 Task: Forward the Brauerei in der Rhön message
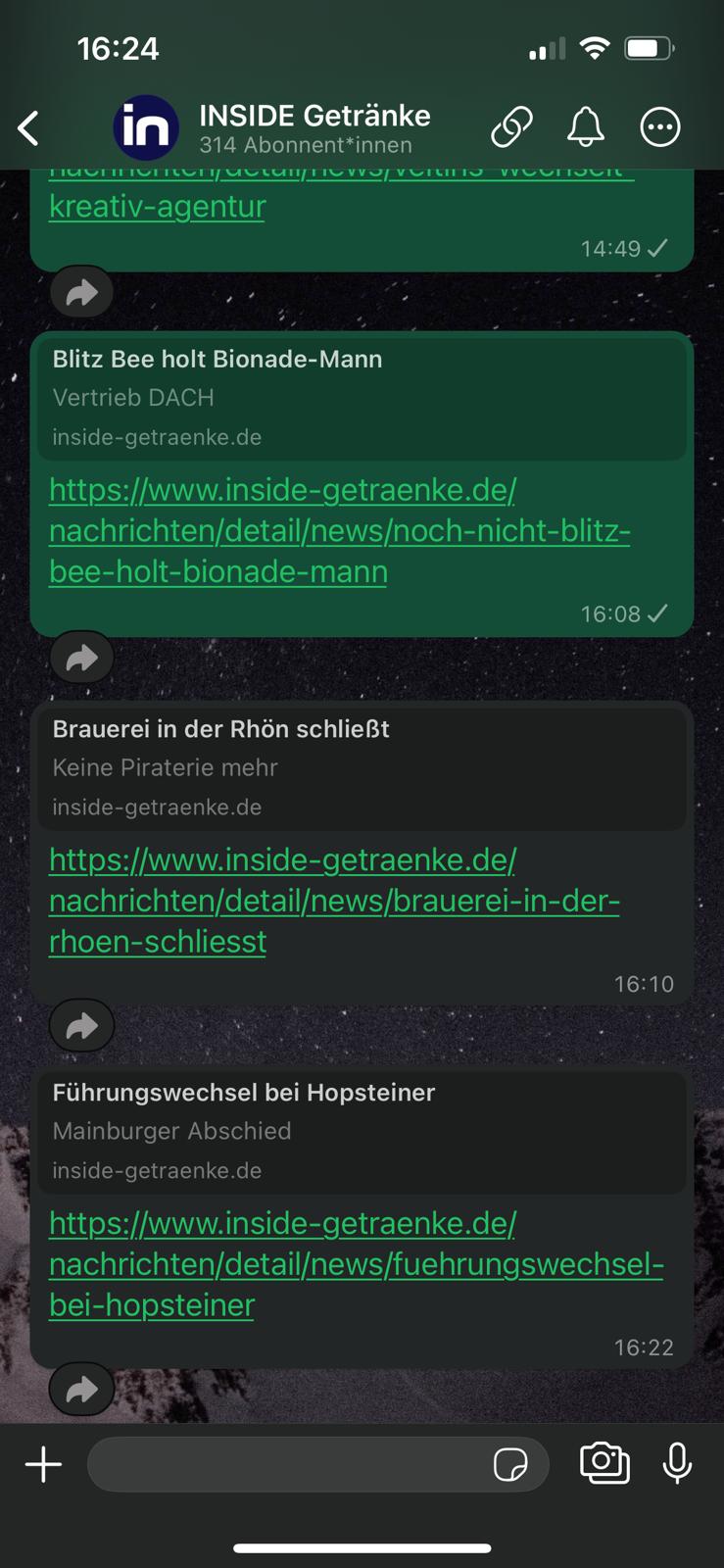tap(81, 1026)
